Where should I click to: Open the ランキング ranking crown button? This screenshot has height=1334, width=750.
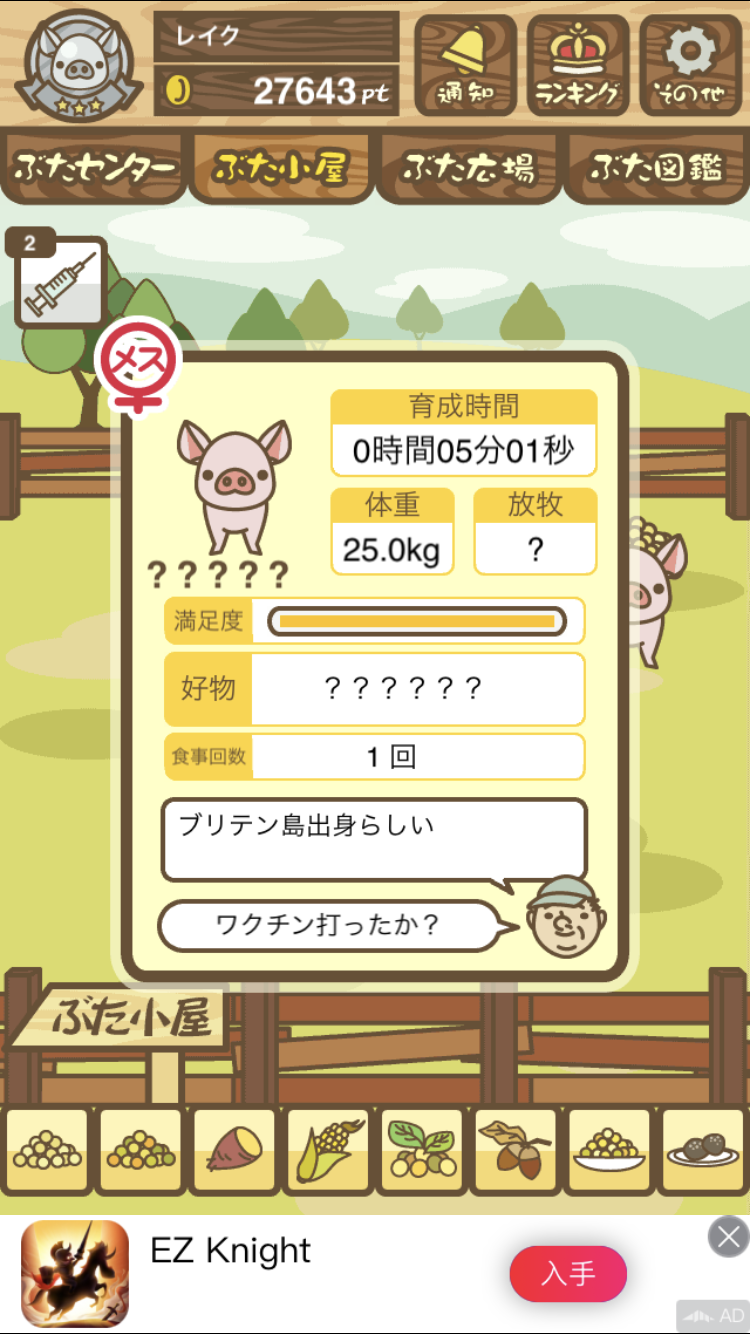(579, 66)
